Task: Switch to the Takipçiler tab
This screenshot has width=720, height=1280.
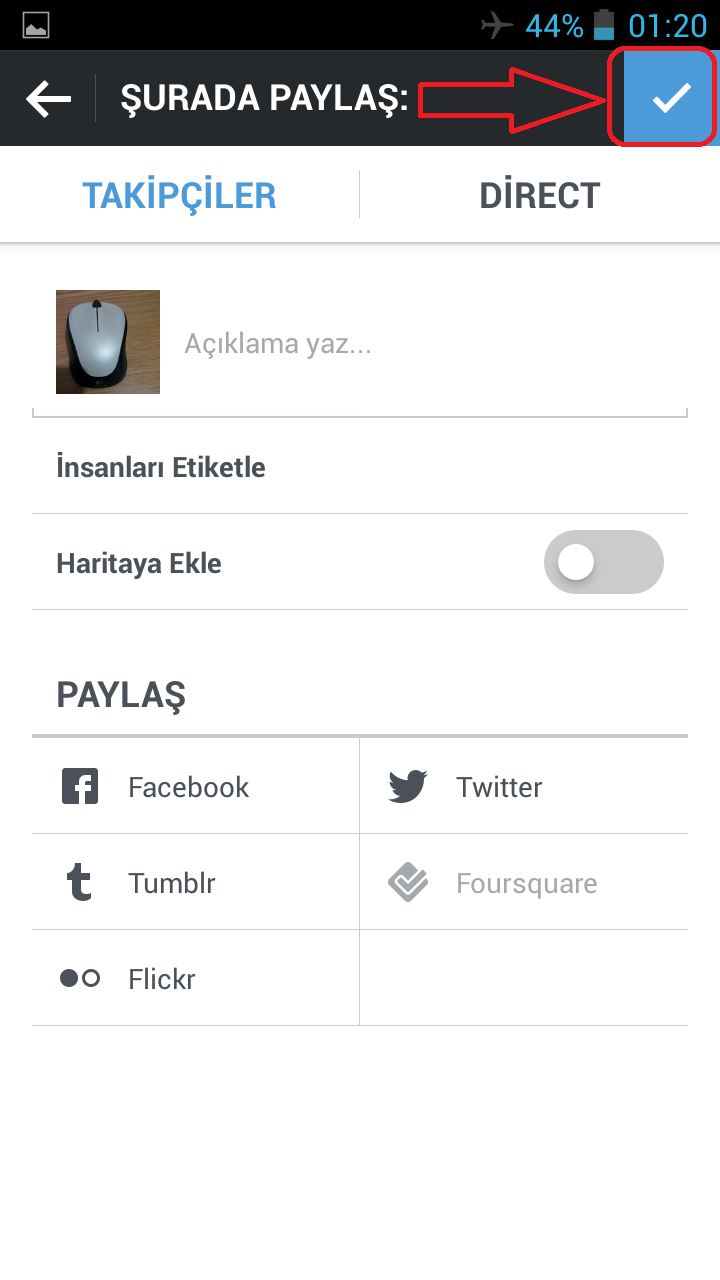Action: click(x=179, y=195)
